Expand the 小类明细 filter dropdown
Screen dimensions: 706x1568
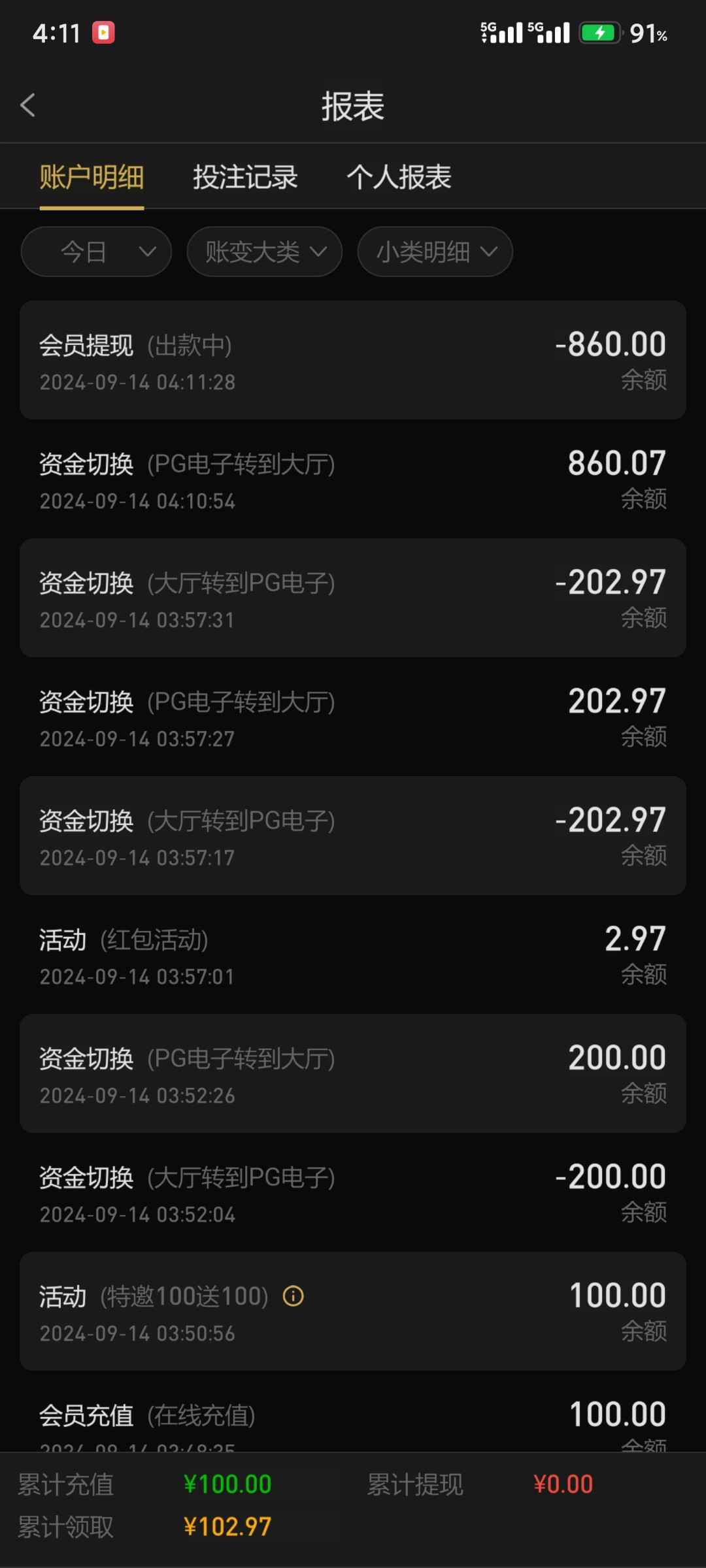435,252
